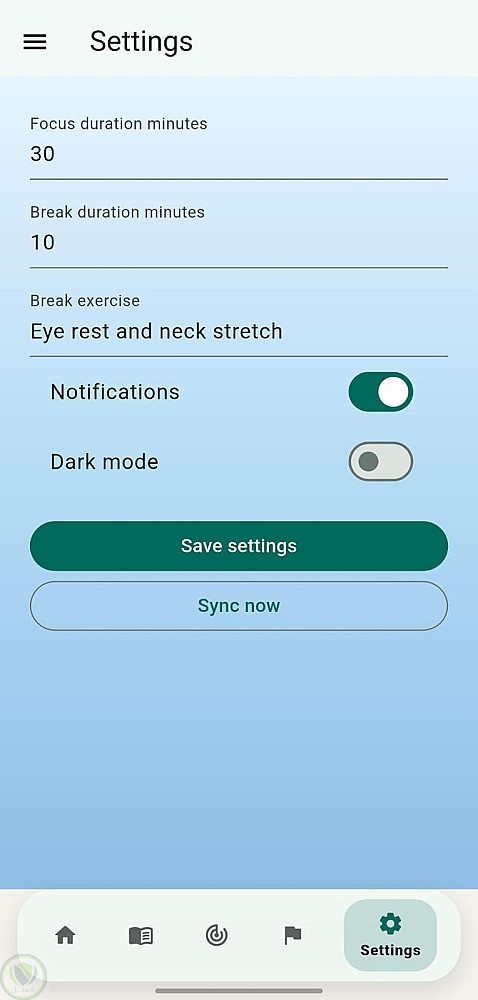The width and height of the screenshot is (478, 1000).
Task: Tap Save settings
Action: point(239,546)
